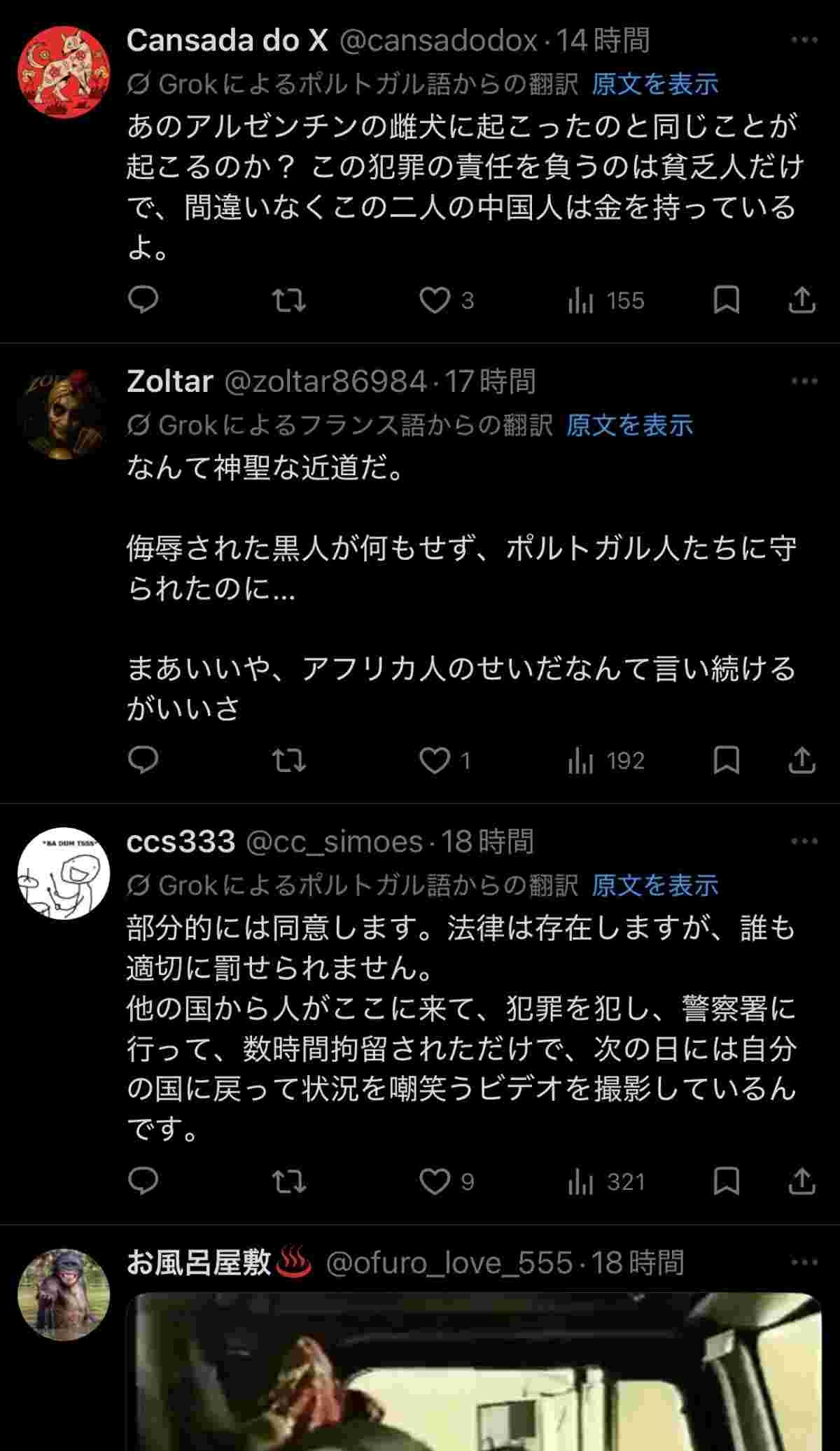This screenshot has height=1451, width=840.
Task: Reply to ccs333's post
Action: click(x=144, y=1182)
